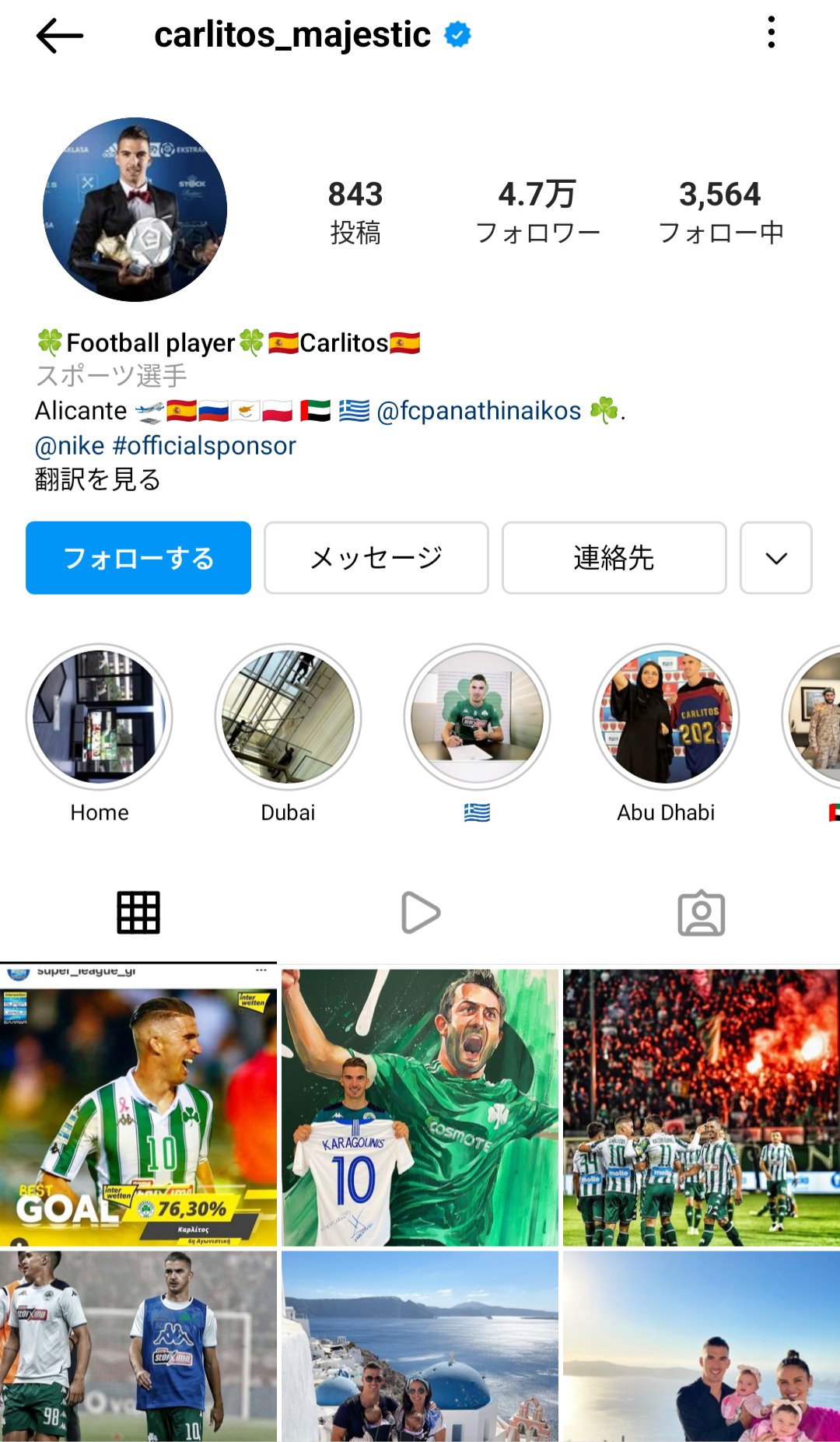840x1442 pixels.
Task: Open the Best Goal 76,30% post
Action: (x=138, y=1107)
